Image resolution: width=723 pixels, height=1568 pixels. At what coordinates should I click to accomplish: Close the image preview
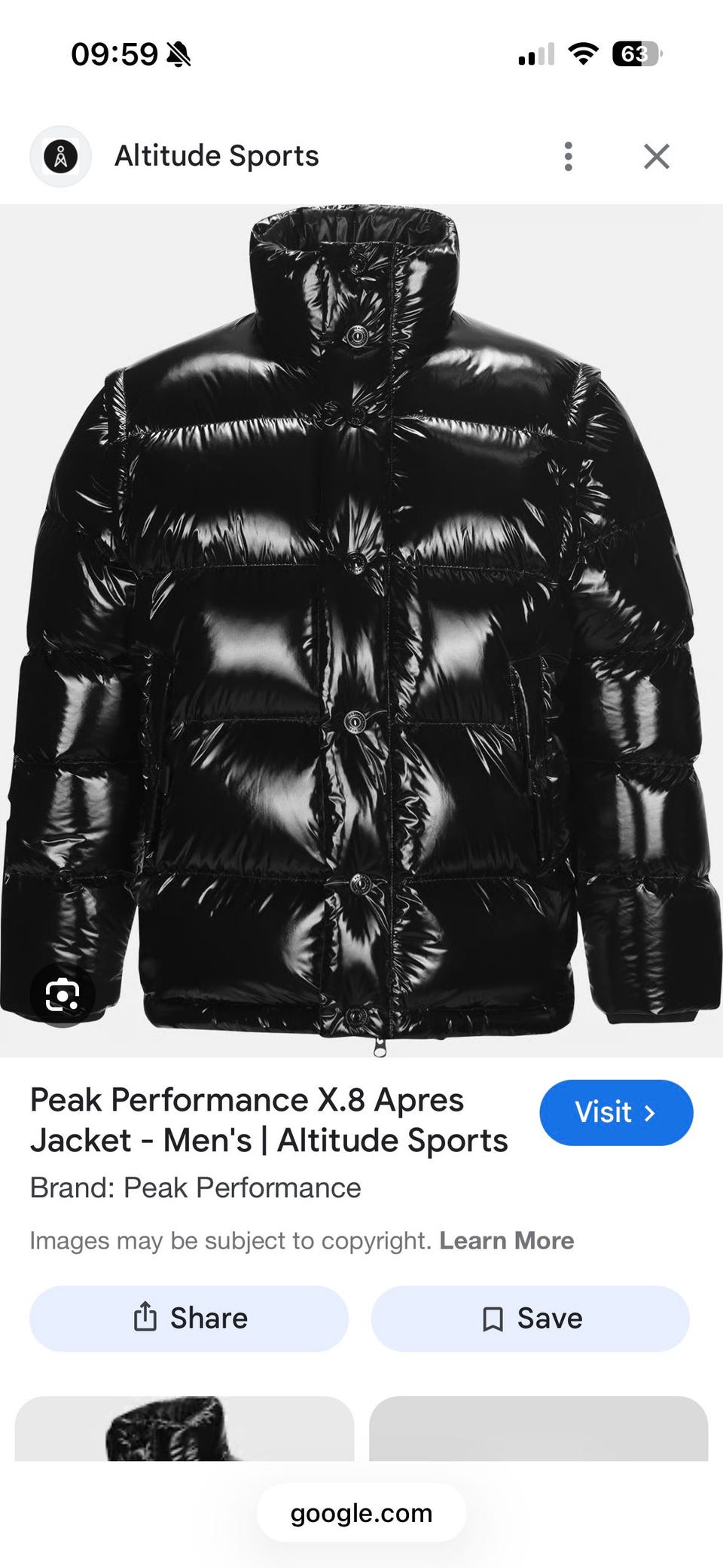coord(657,157)
